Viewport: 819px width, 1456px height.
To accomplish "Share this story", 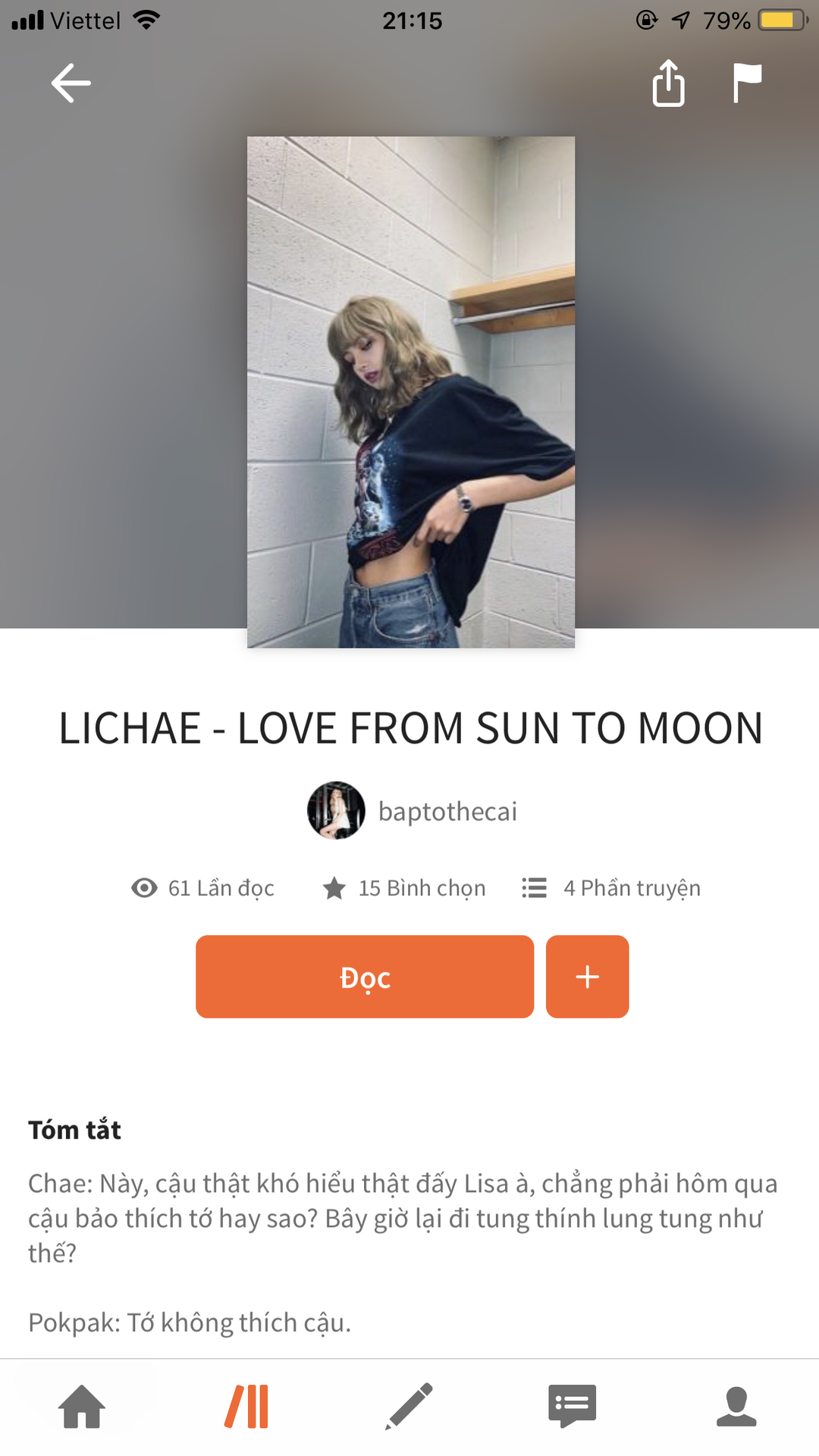I will (x=668, y=83).
